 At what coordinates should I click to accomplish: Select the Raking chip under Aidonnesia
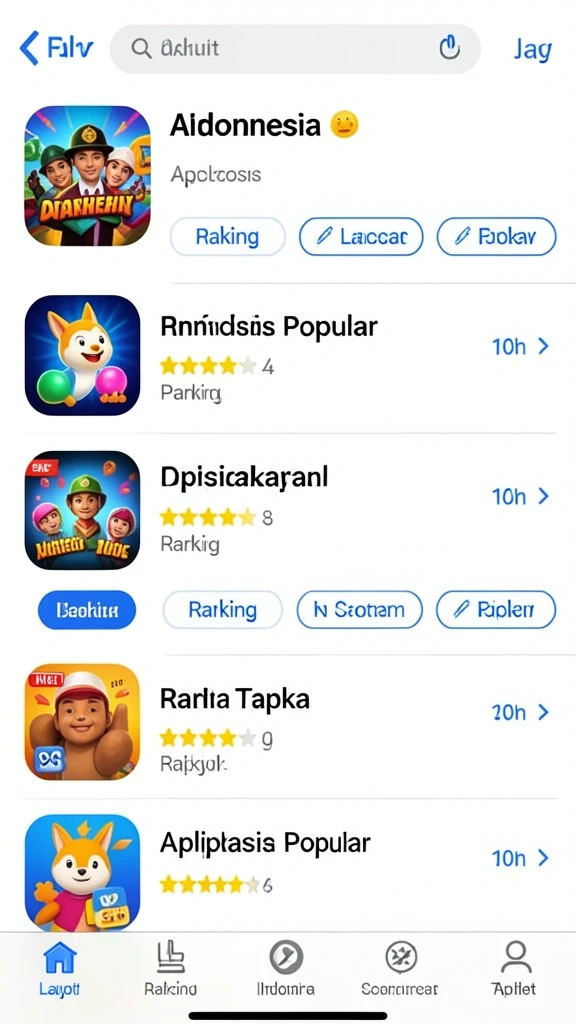[x=227, y=236]
